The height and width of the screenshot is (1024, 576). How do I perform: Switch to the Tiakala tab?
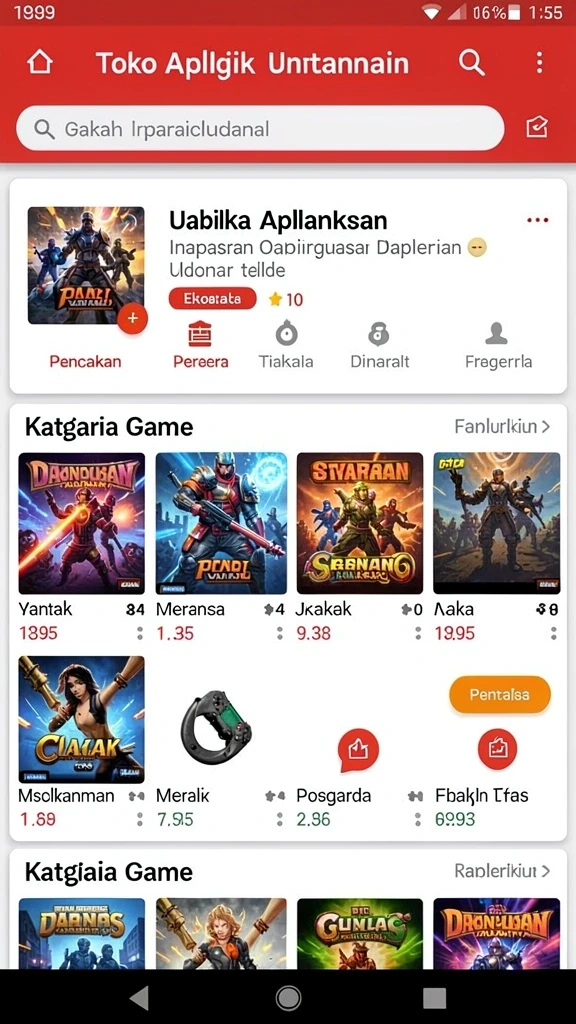pos(286,346)
